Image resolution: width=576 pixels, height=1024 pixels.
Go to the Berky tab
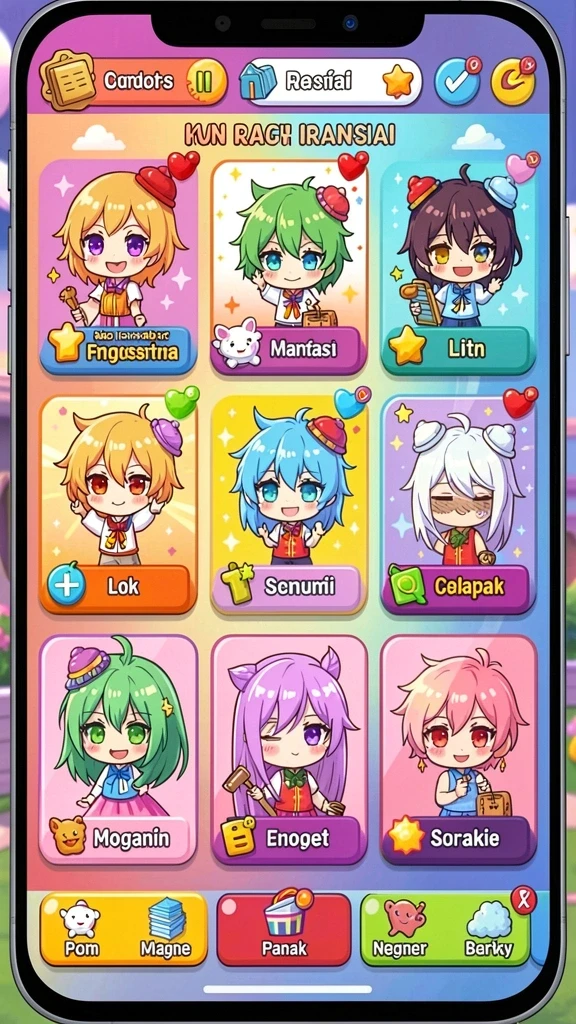(488, 929)
